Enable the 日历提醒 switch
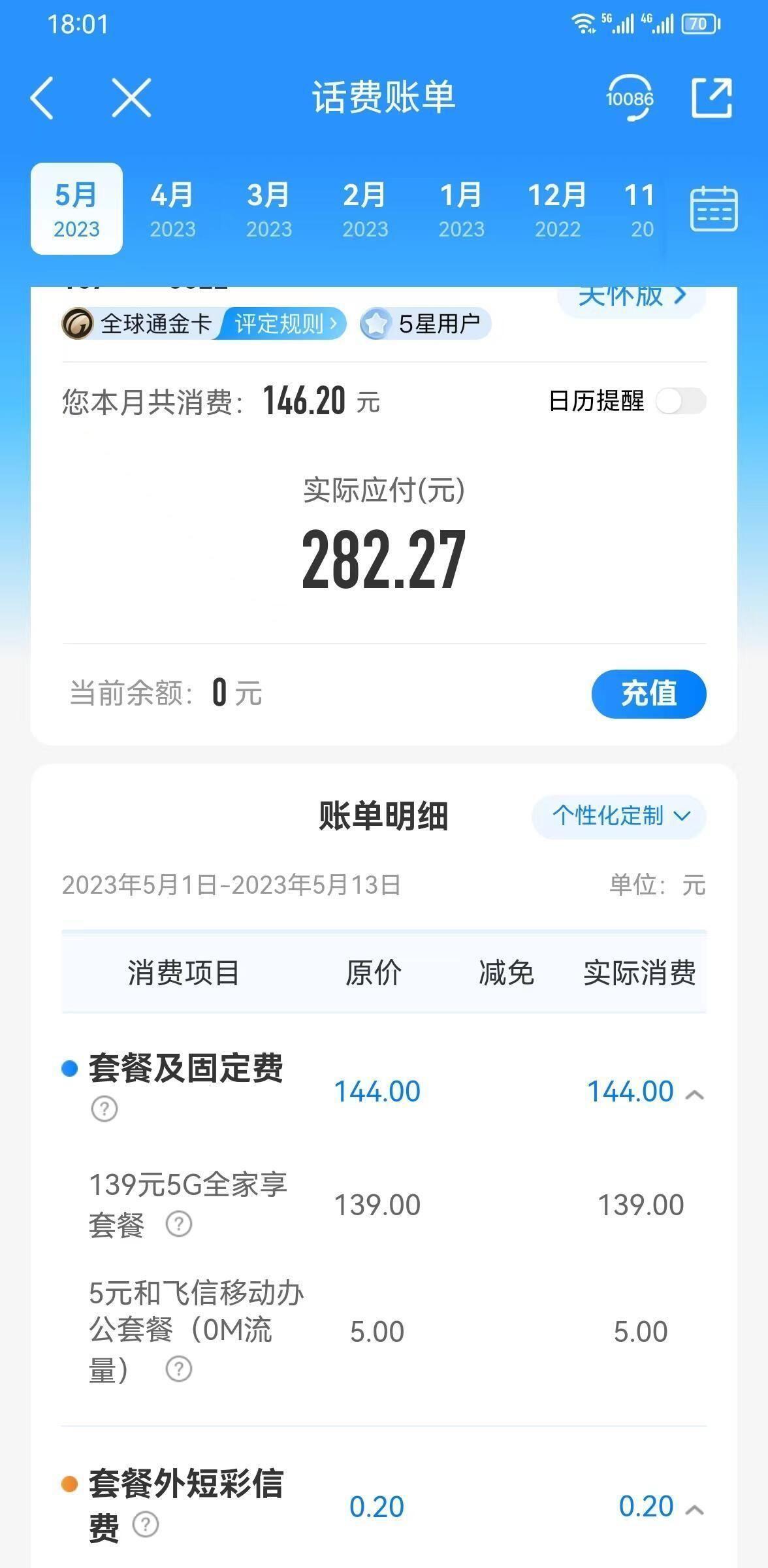The width and height of the screenshot is (768, 1568). pos(680,400)
